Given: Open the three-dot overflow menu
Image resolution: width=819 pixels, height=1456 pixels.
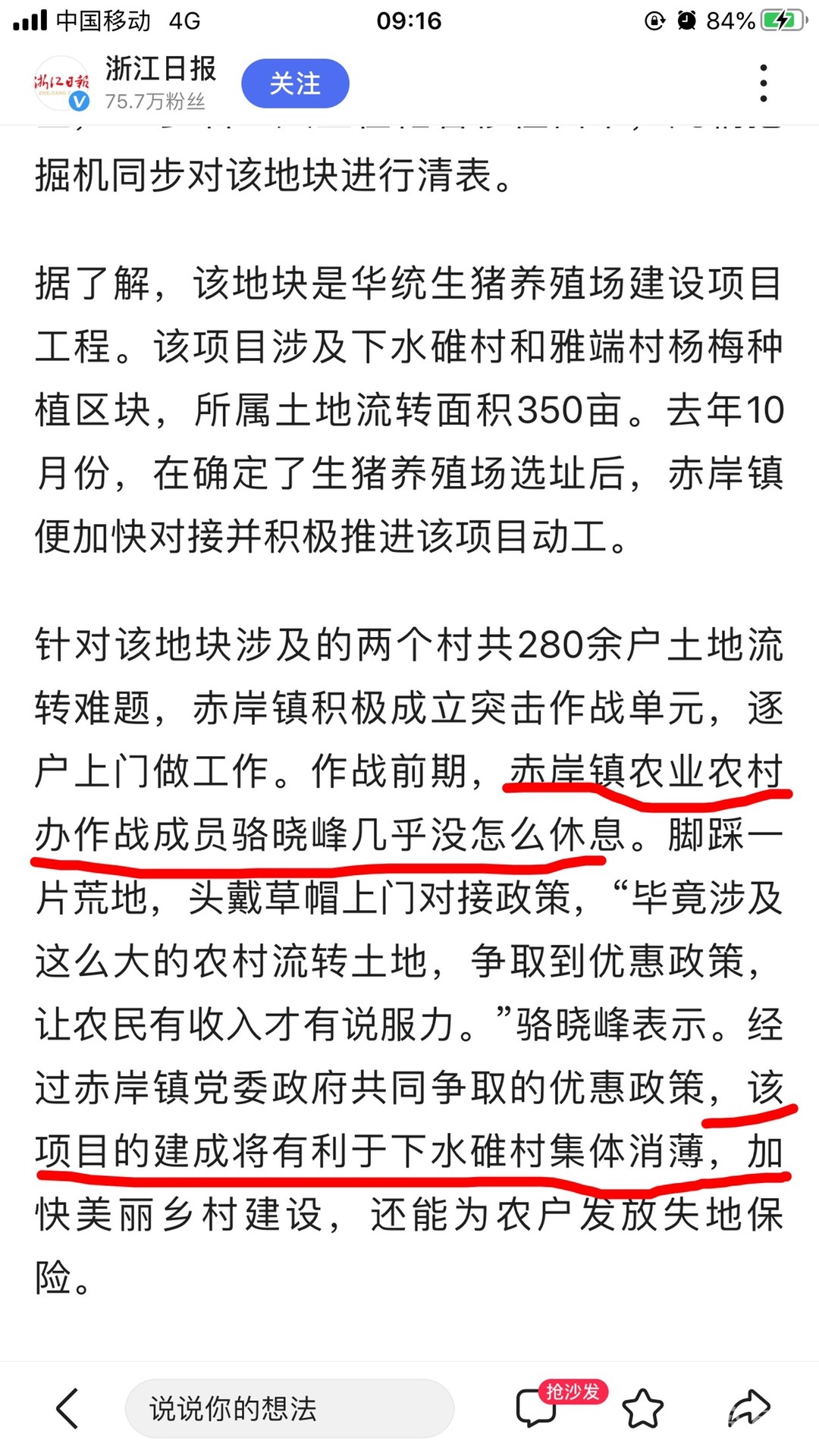Looking at the screenshot, I should [x=763, y=83].
